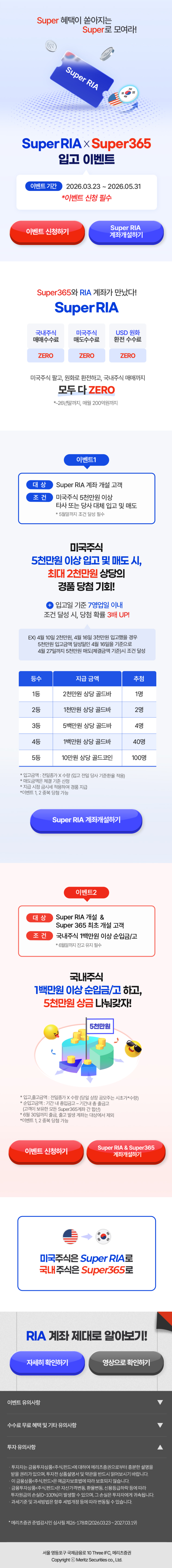The height and width of the screenshot is (1568, 172).
Task: Expand the 이벤트 유의사항 section
Action: point(86,1402)
